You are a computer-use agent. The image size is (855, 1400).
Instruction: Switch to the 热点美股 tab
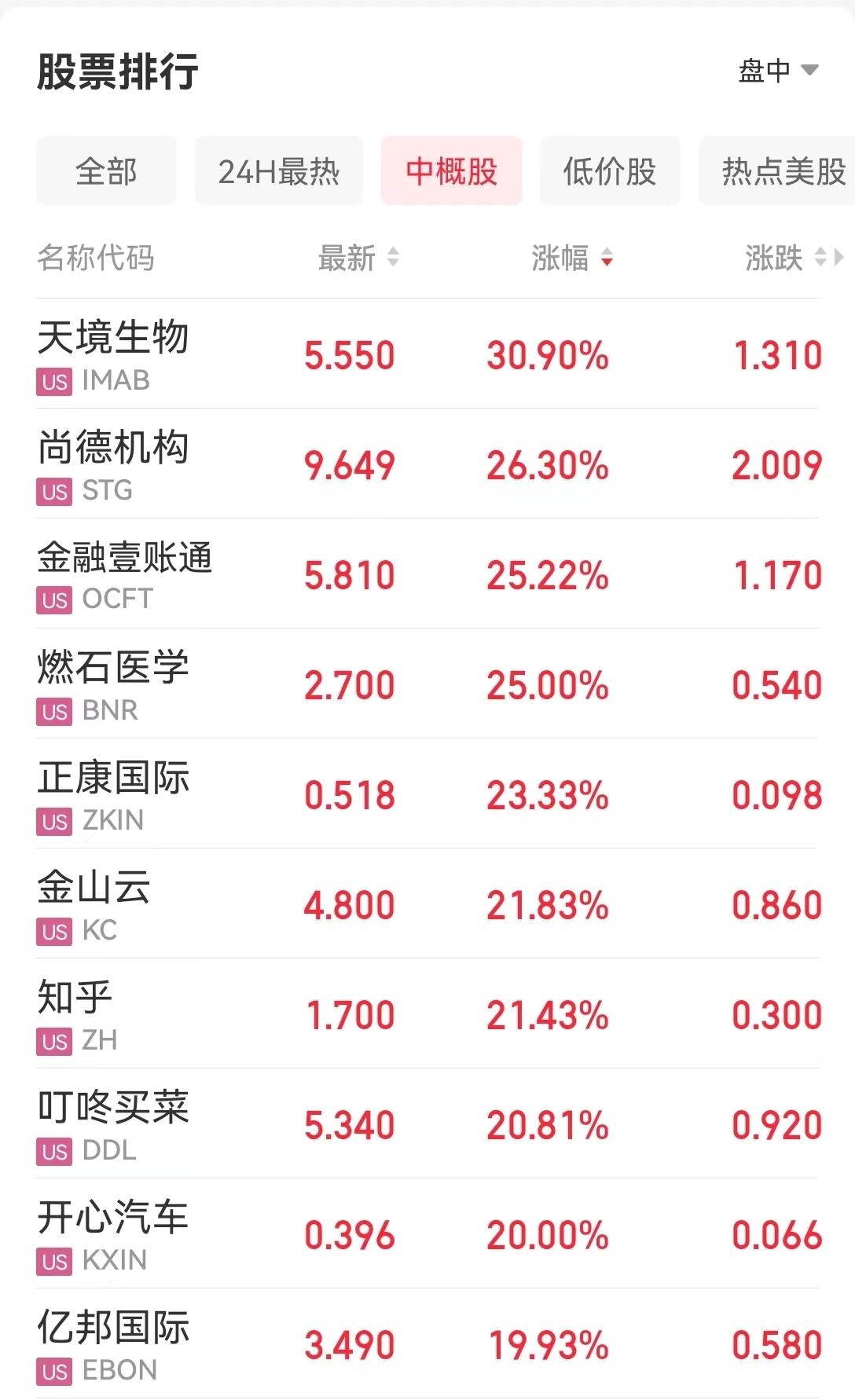(778, 170)
